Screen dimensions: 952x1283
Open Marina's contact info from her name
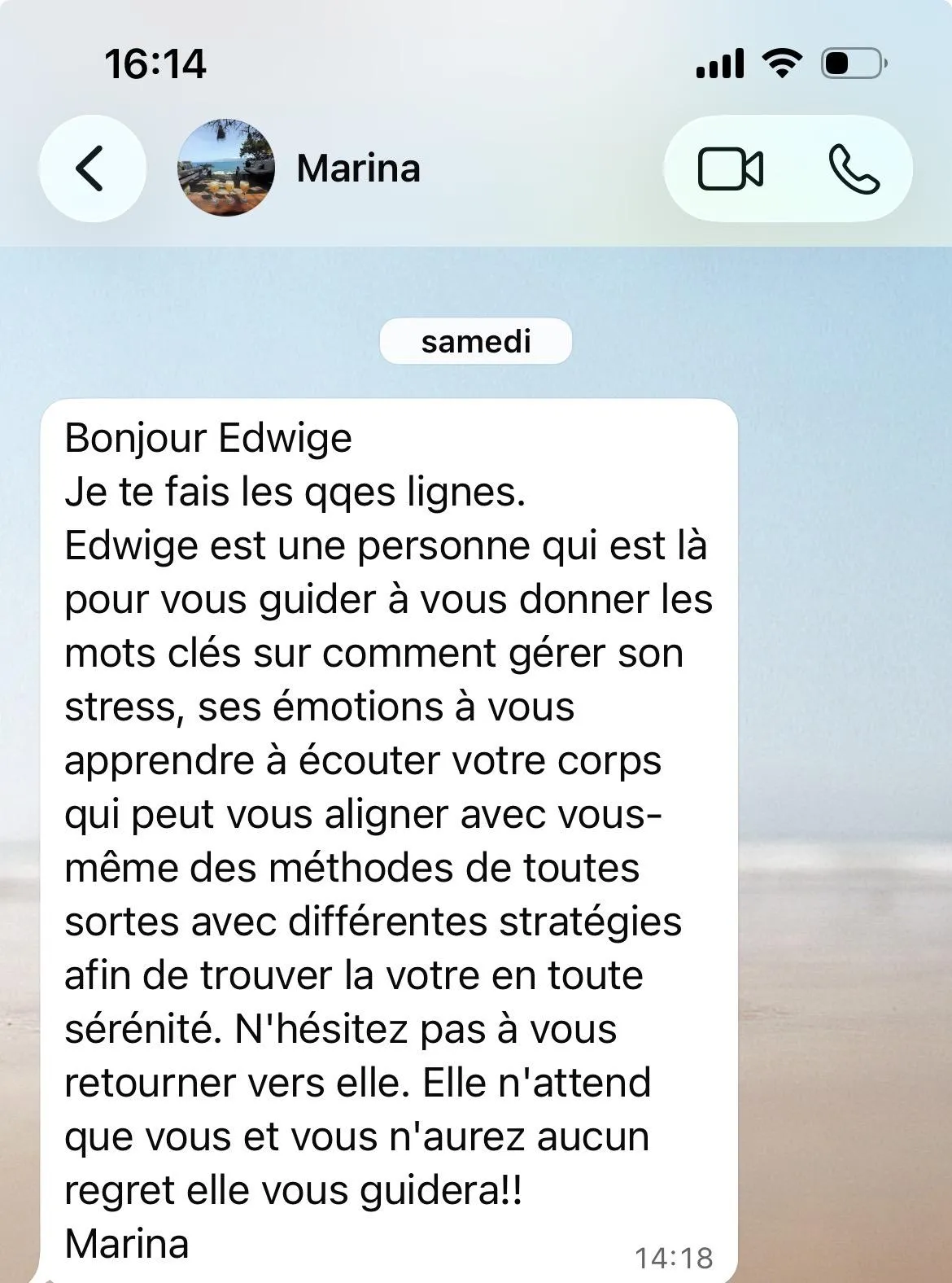358,169
